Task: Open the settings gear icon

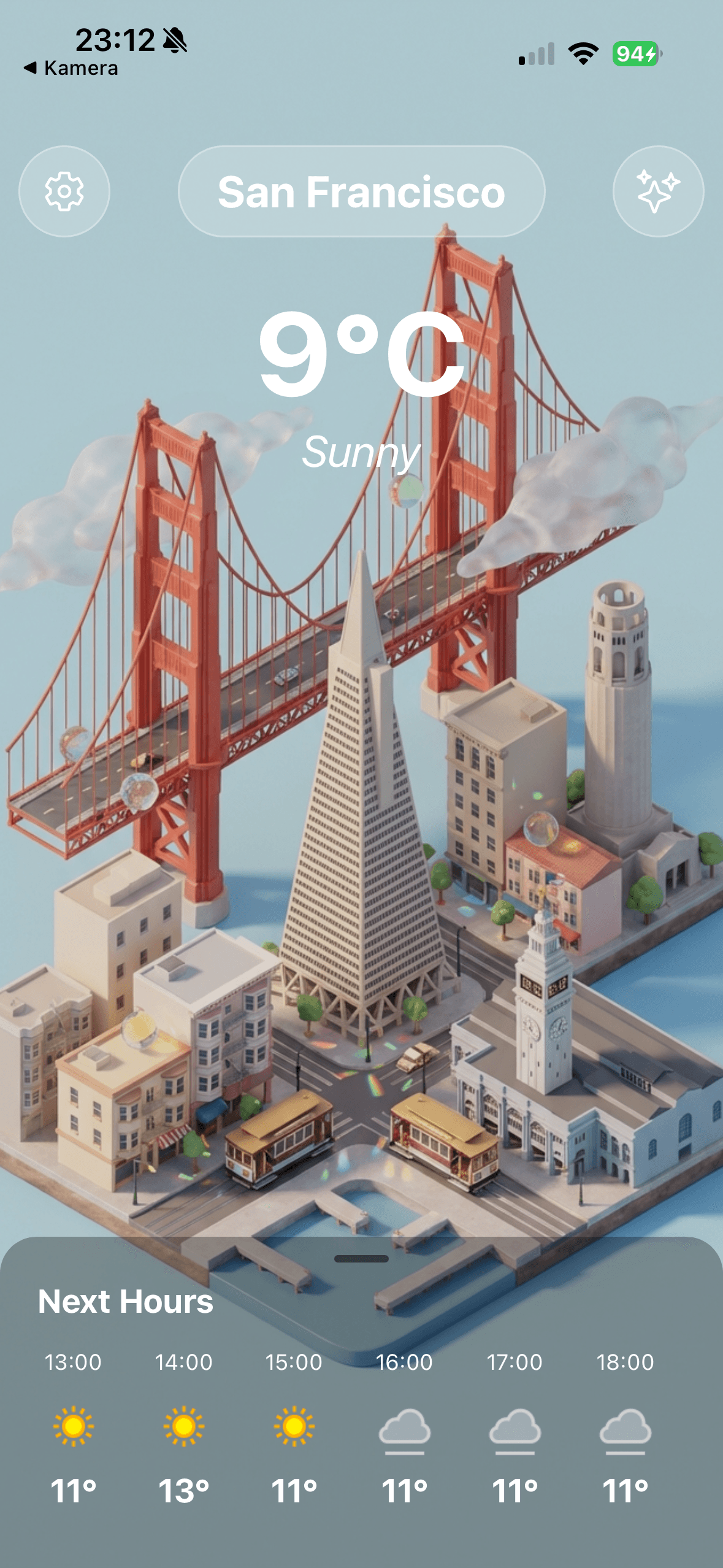Action: [64, 191]
